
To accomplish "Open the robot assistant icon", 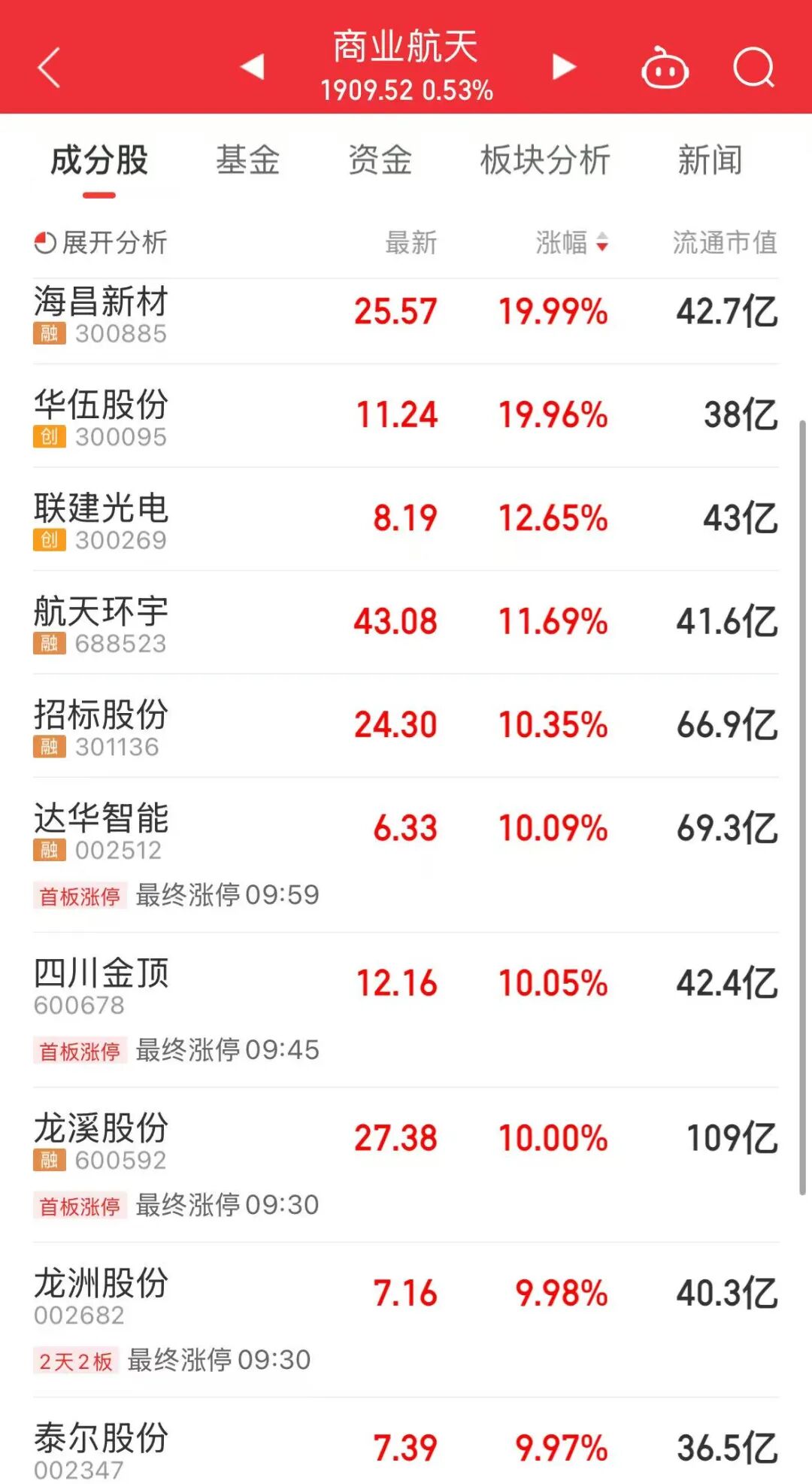I will click(x=665, y=68).
